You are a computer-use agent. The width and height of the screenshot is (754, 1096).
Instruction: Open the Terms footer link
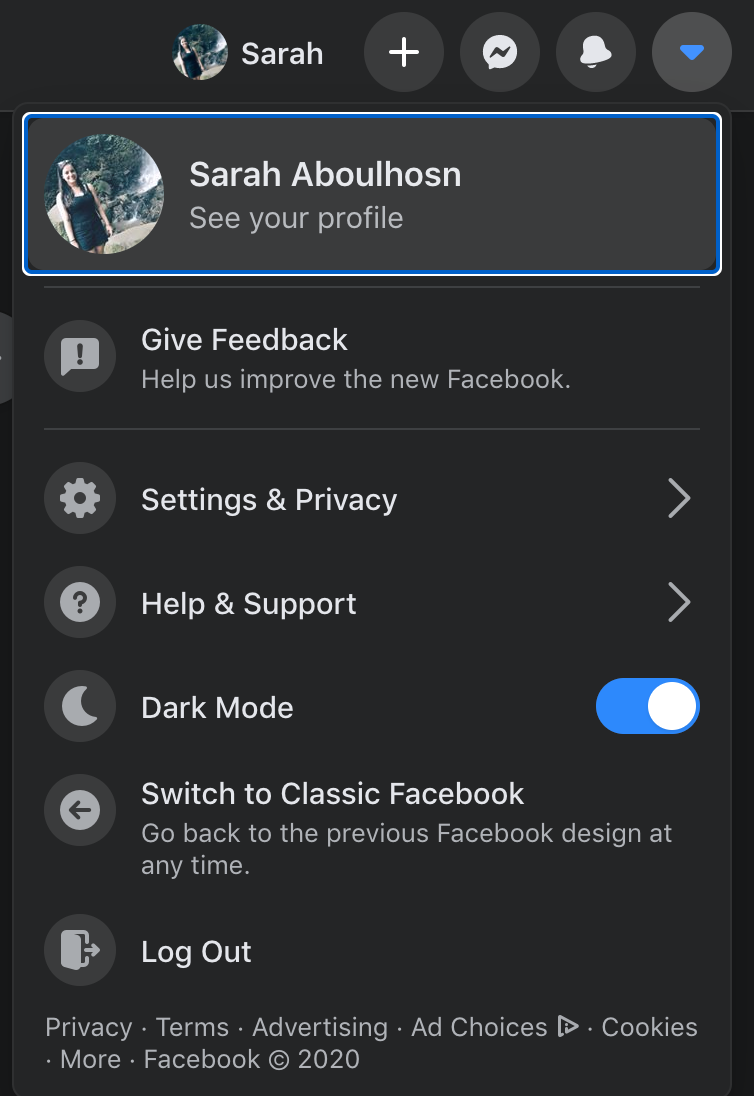(192, 1027)
